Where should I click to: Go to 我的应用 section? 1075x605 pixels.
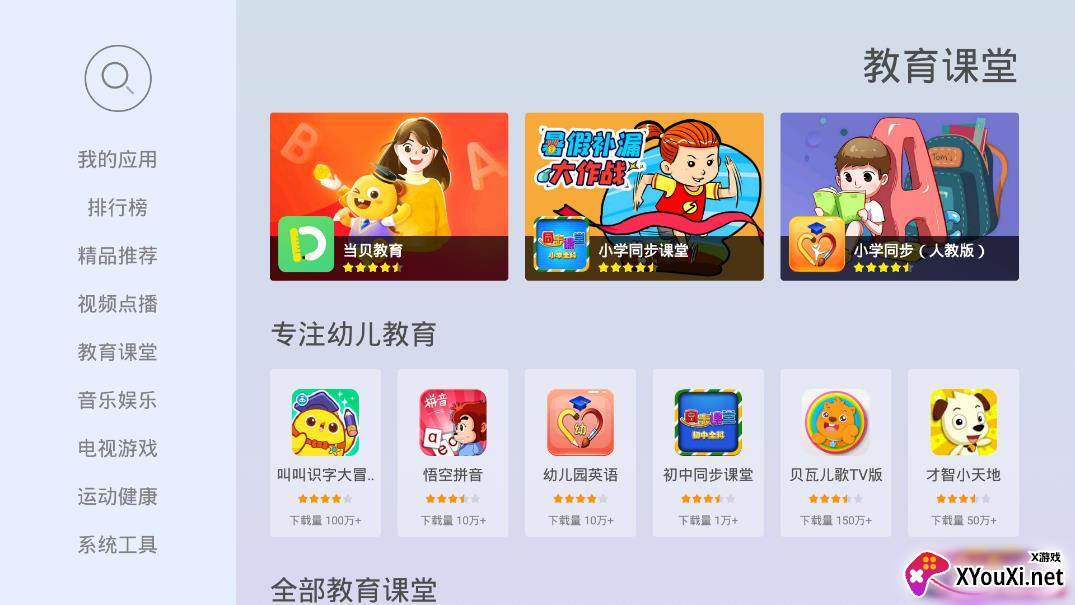tap(118, 160)
